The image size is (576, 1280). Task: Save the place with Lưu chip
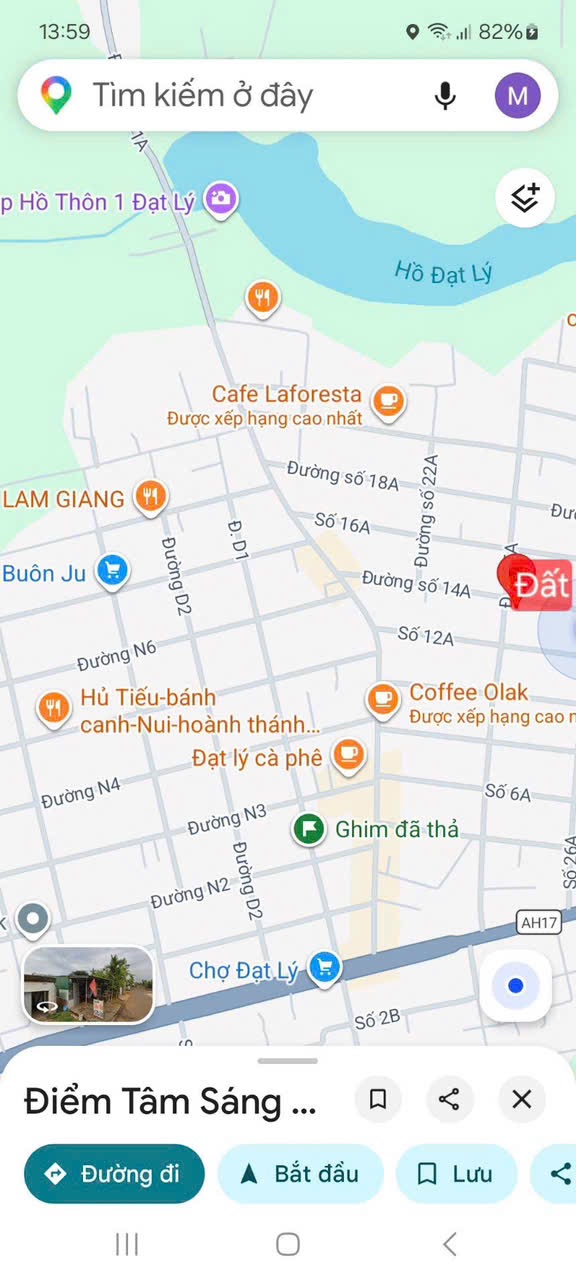click(x=457, y=1173)
